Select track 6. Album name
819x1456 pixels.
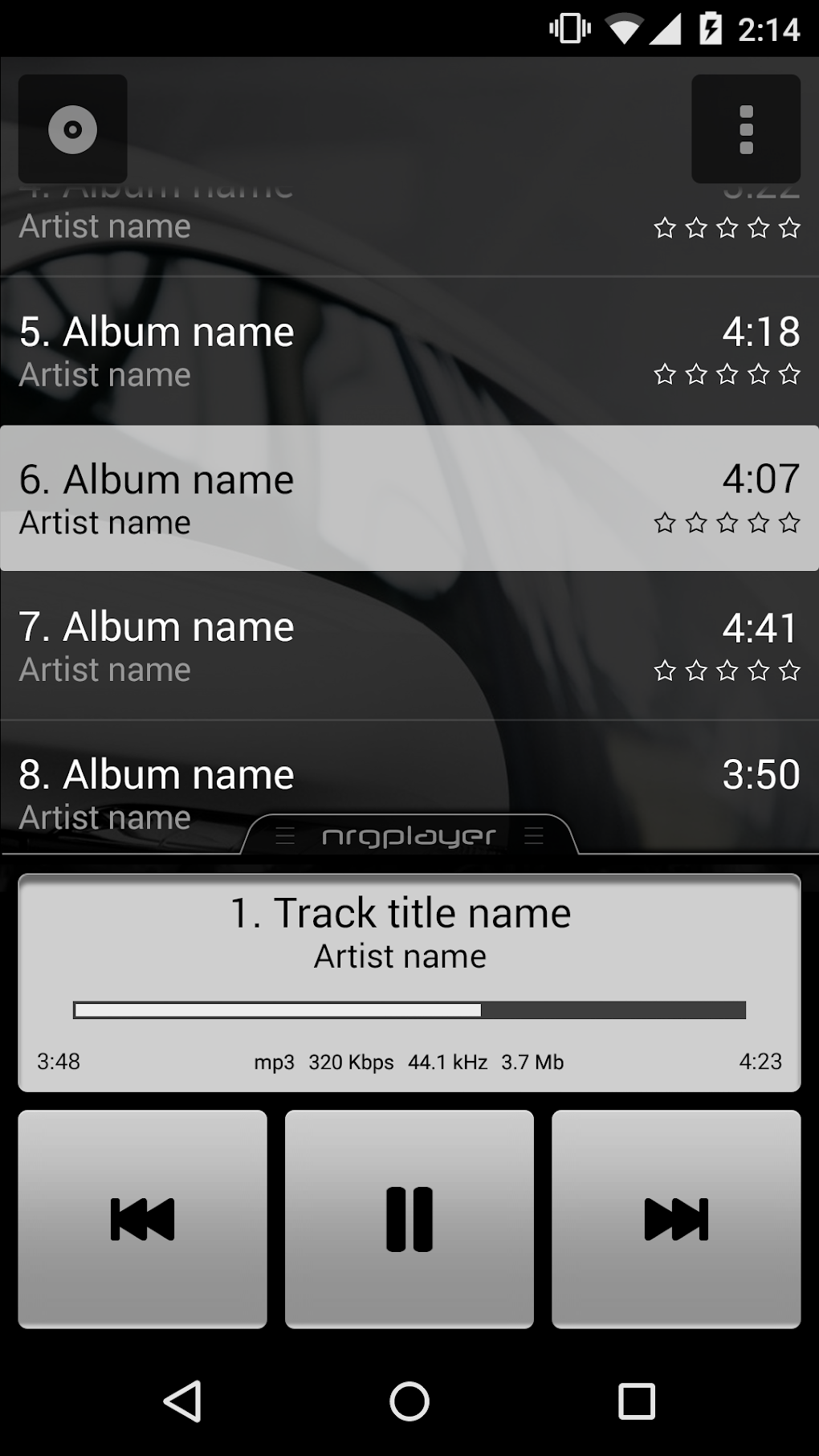point(321,498)
